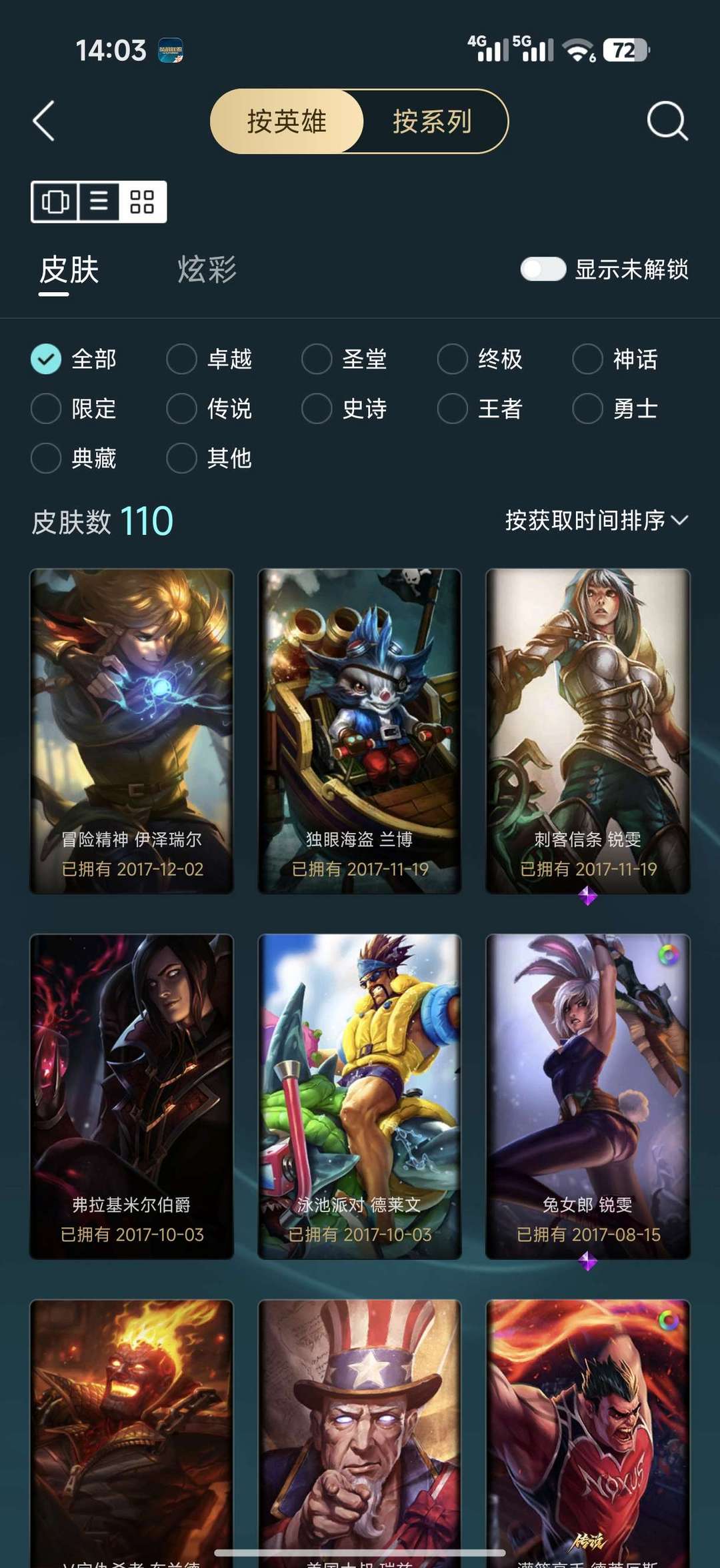Toggle 显示未解锁 switch on
This screenshot has height=1568, width=720.
(543, 269)
